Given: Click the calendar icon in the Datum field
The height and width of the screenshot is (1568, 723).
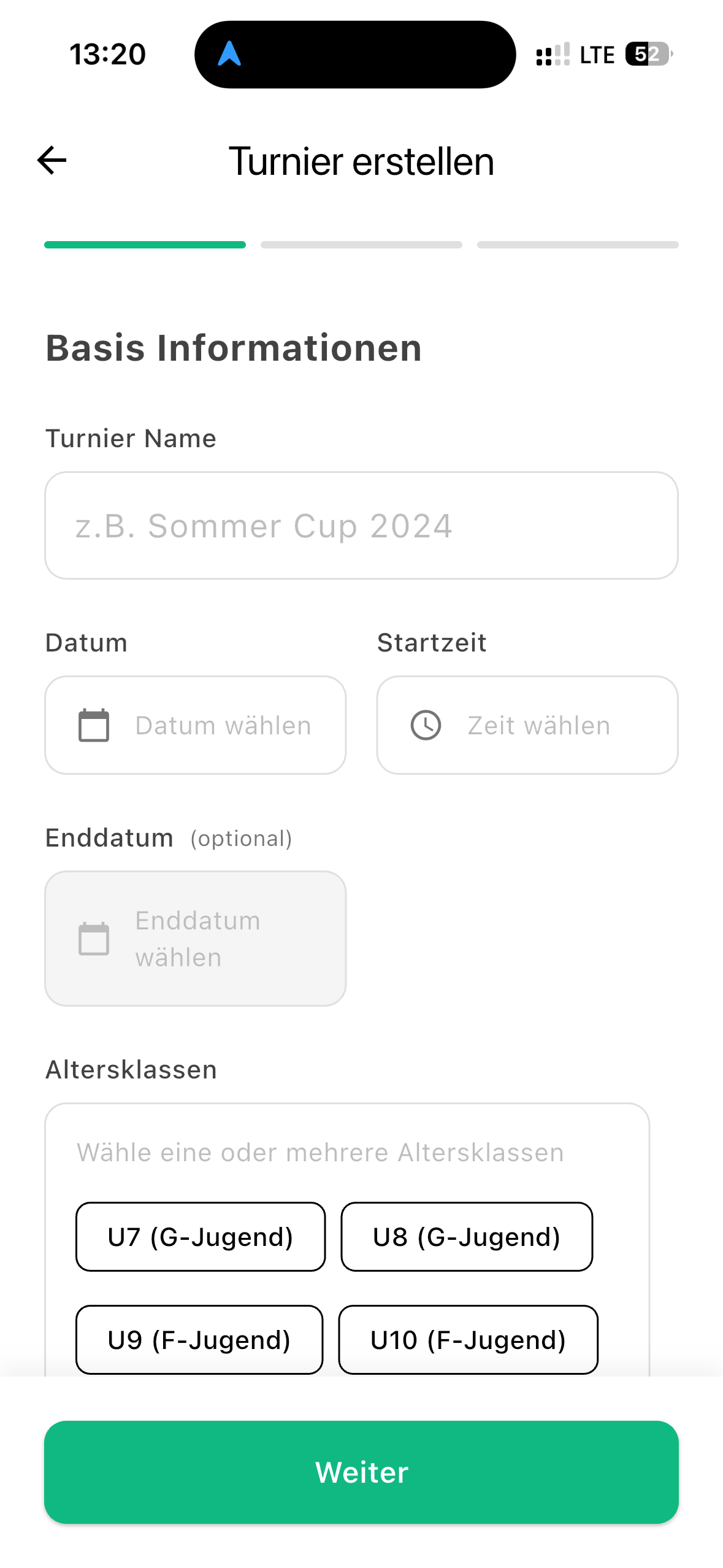Looking at the screenshot, I should [93, 724].
